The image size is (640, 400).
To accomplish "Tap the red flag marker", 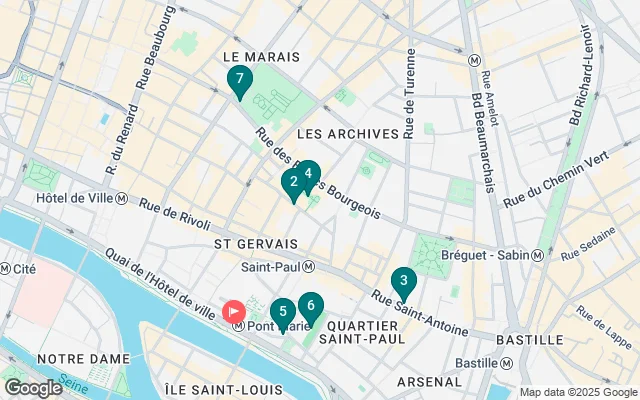I will pyautogui.click(x=235, y=312).
